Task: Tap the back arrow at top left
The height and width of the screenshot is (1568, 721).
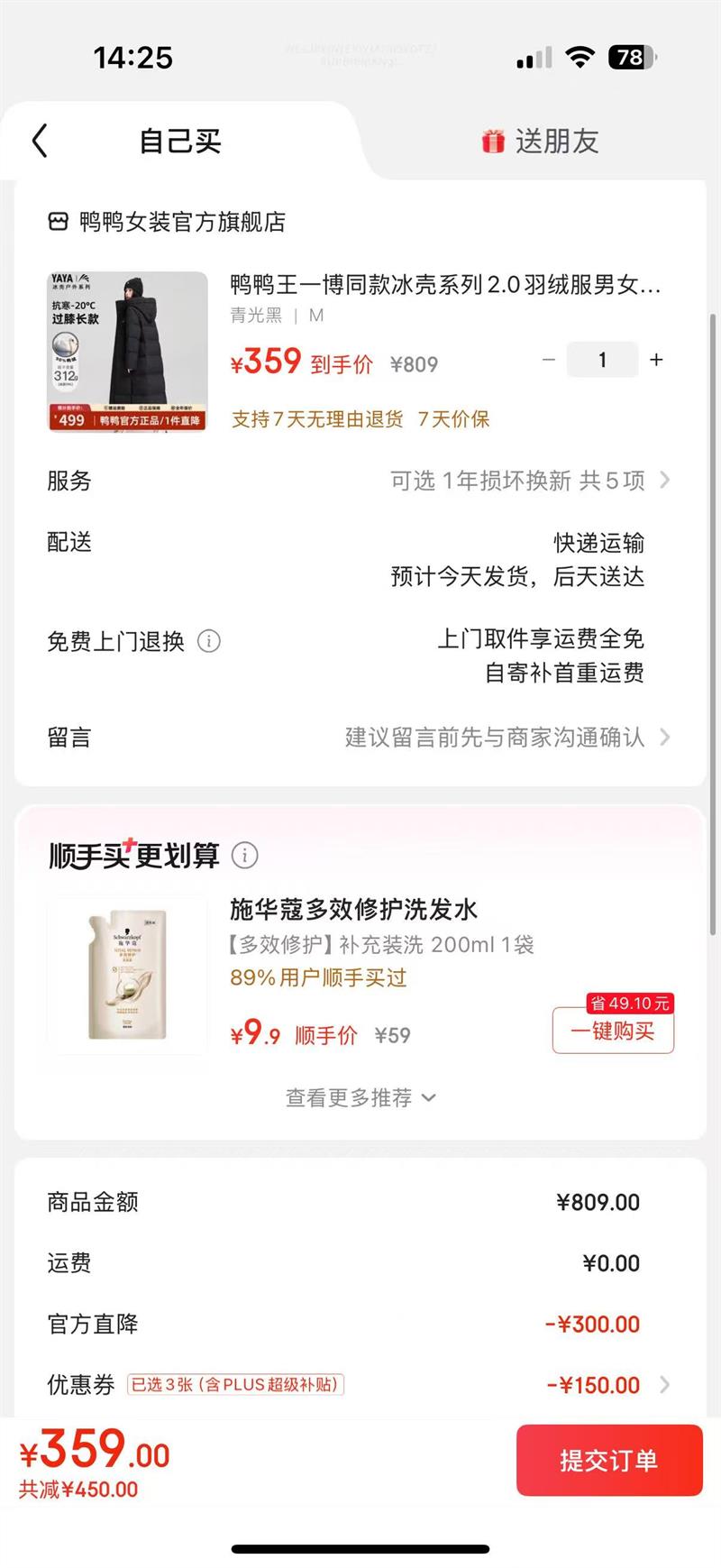Action: 38,141
